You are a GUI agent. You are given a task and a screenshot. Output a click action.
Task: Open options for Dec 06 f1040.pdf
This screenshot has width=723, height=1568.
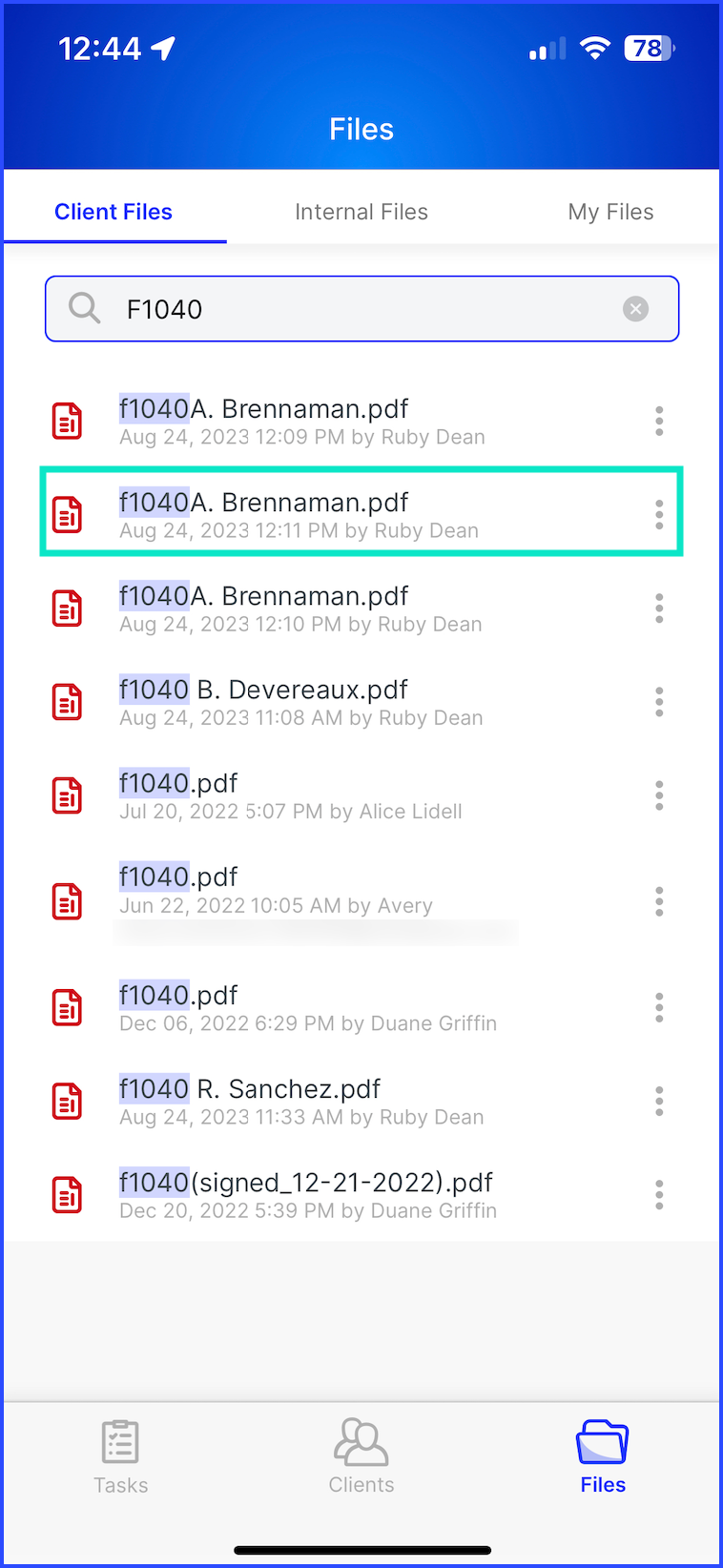(659, 1007)
